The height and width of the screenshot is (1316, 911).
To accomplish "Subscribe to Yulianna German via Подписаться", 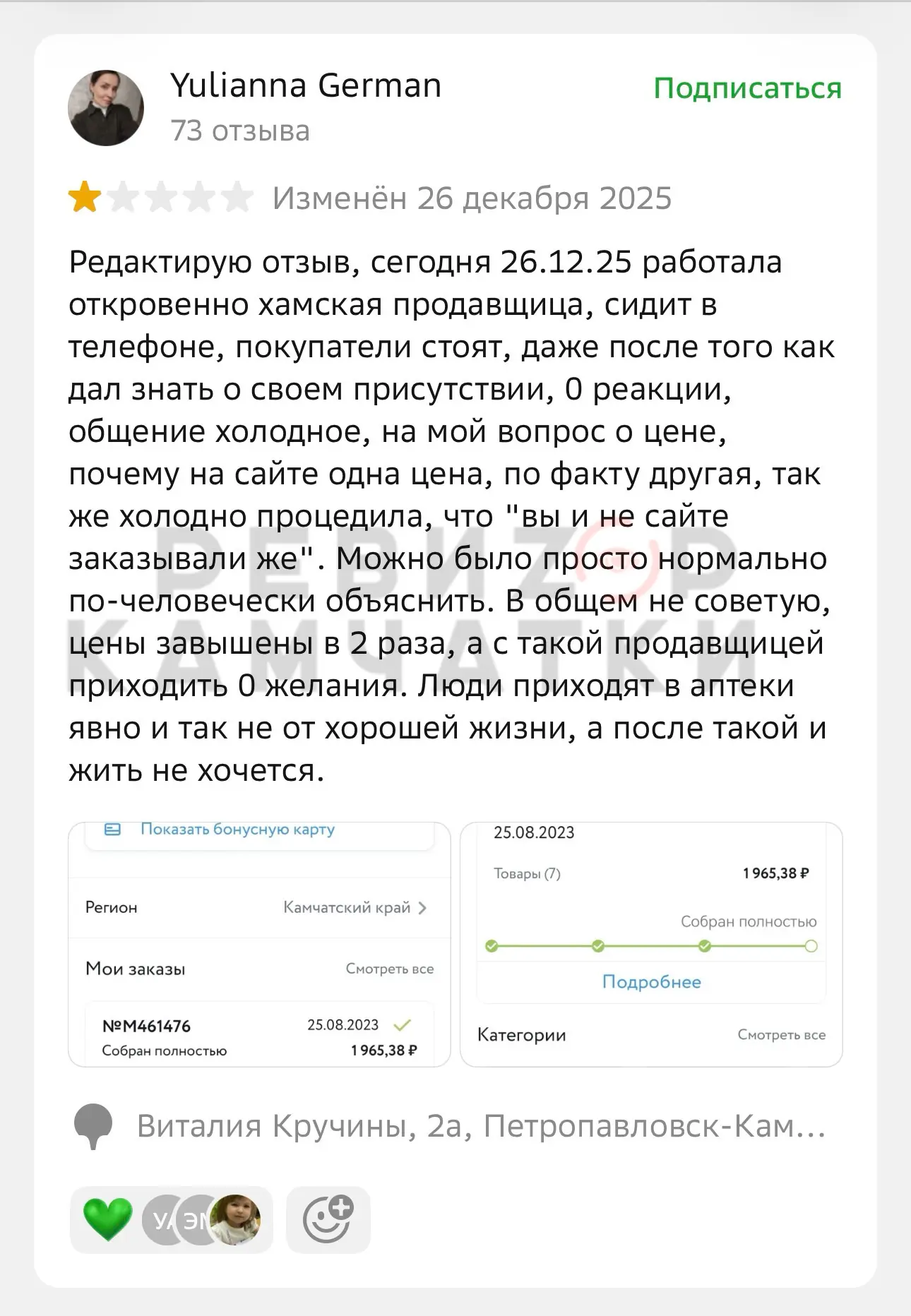I will [x=747, y=89].
